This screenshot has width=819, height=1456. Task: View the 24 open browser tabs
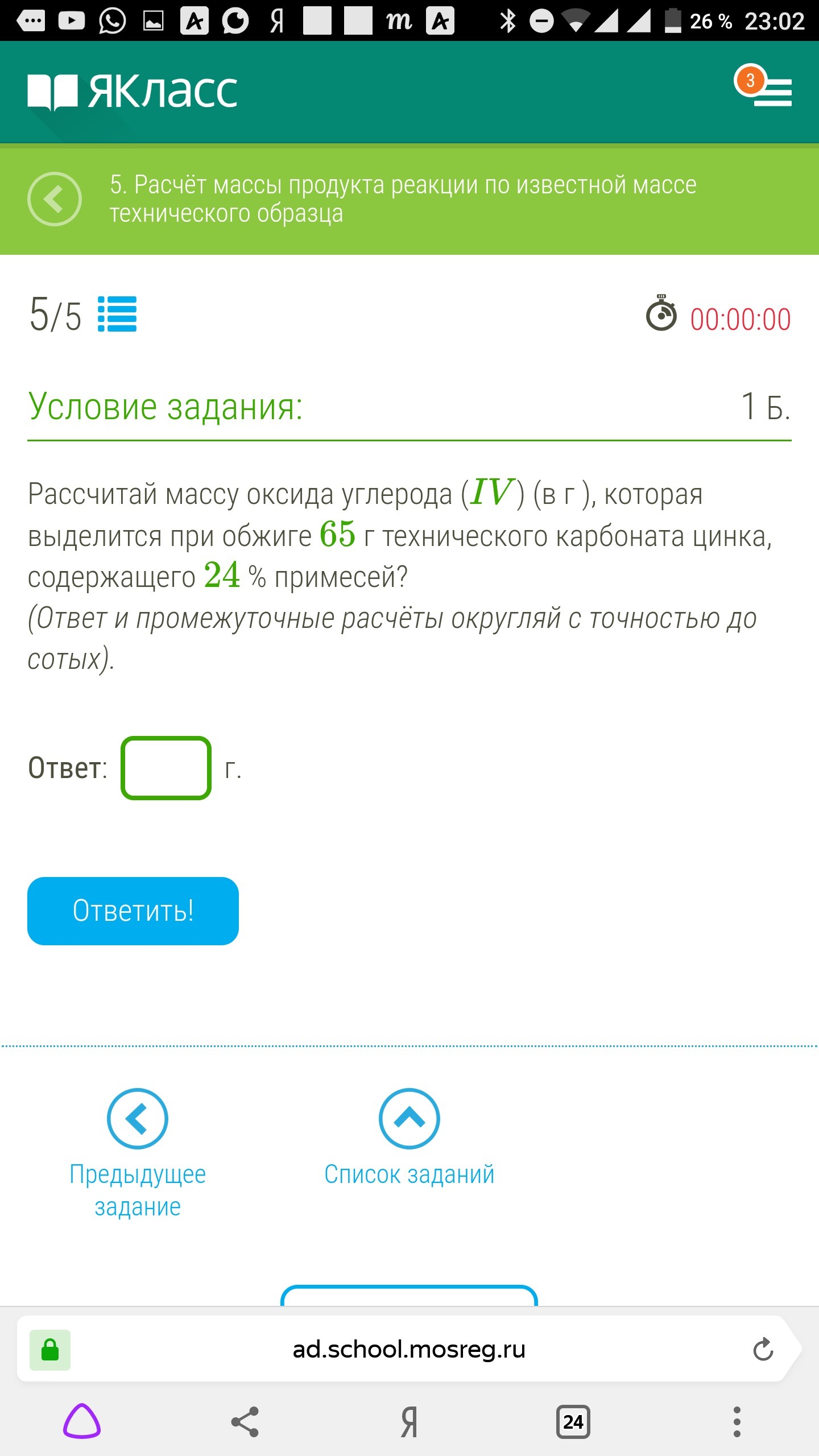point(573,1422)
